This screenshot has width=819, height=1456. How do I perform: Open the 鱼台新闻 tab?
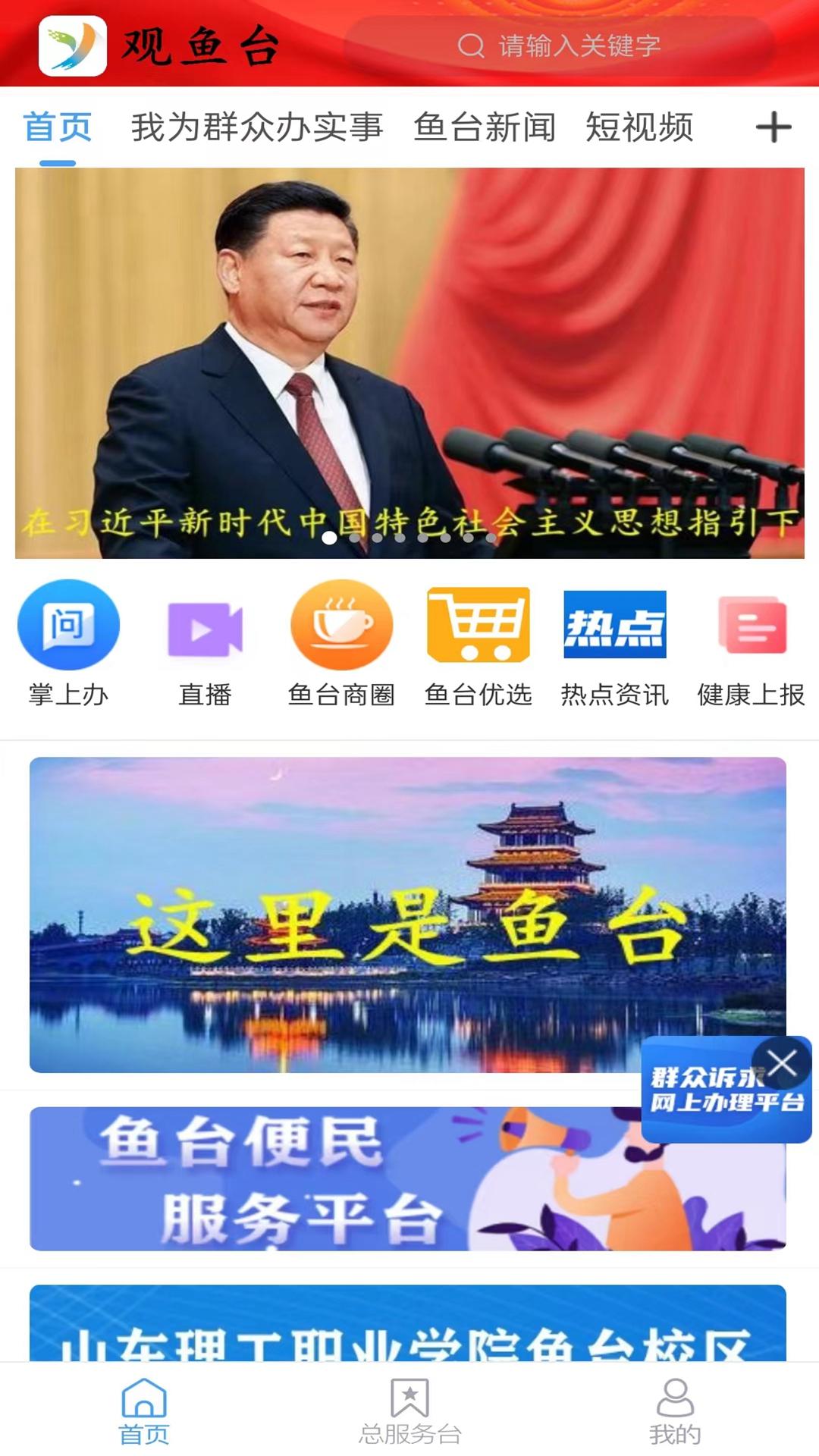[x=486, y=129]
